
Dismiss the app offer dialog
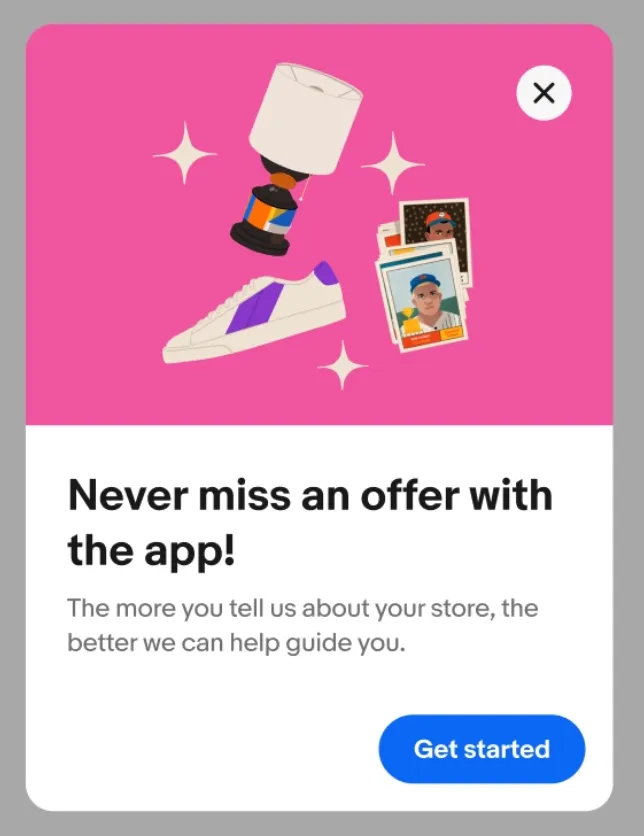(543, 93)
